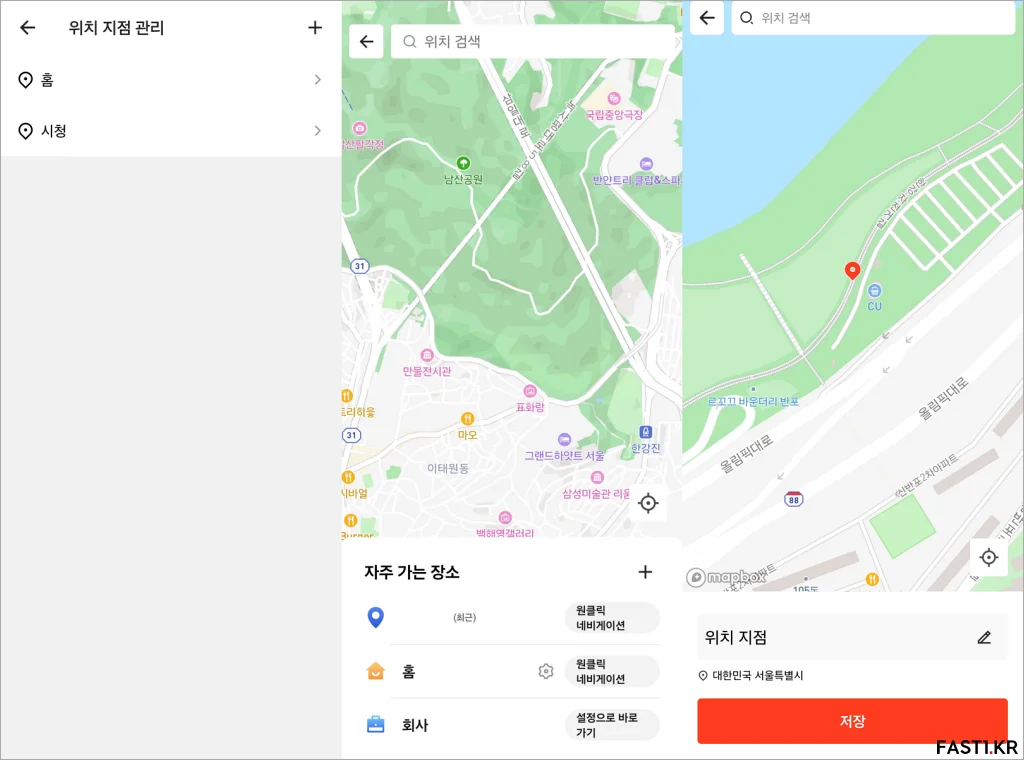Add a new location point via the plus icon next to 위치 지점 관리
The image size is (1024, 760).
(x=315, y=28)
